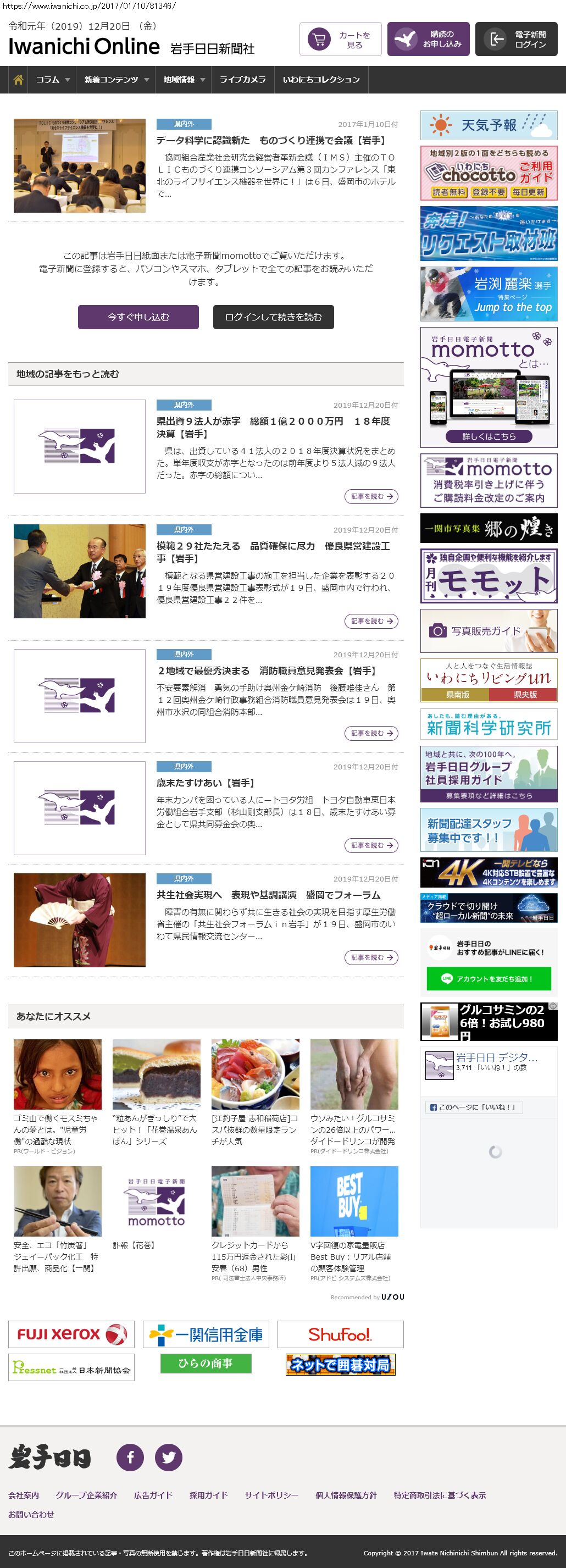Image resolution: width=566 pixels, height=1568 pixels.
Task: Expand the 新着コンテンツ menu
Action: click(x=116, y=80)
